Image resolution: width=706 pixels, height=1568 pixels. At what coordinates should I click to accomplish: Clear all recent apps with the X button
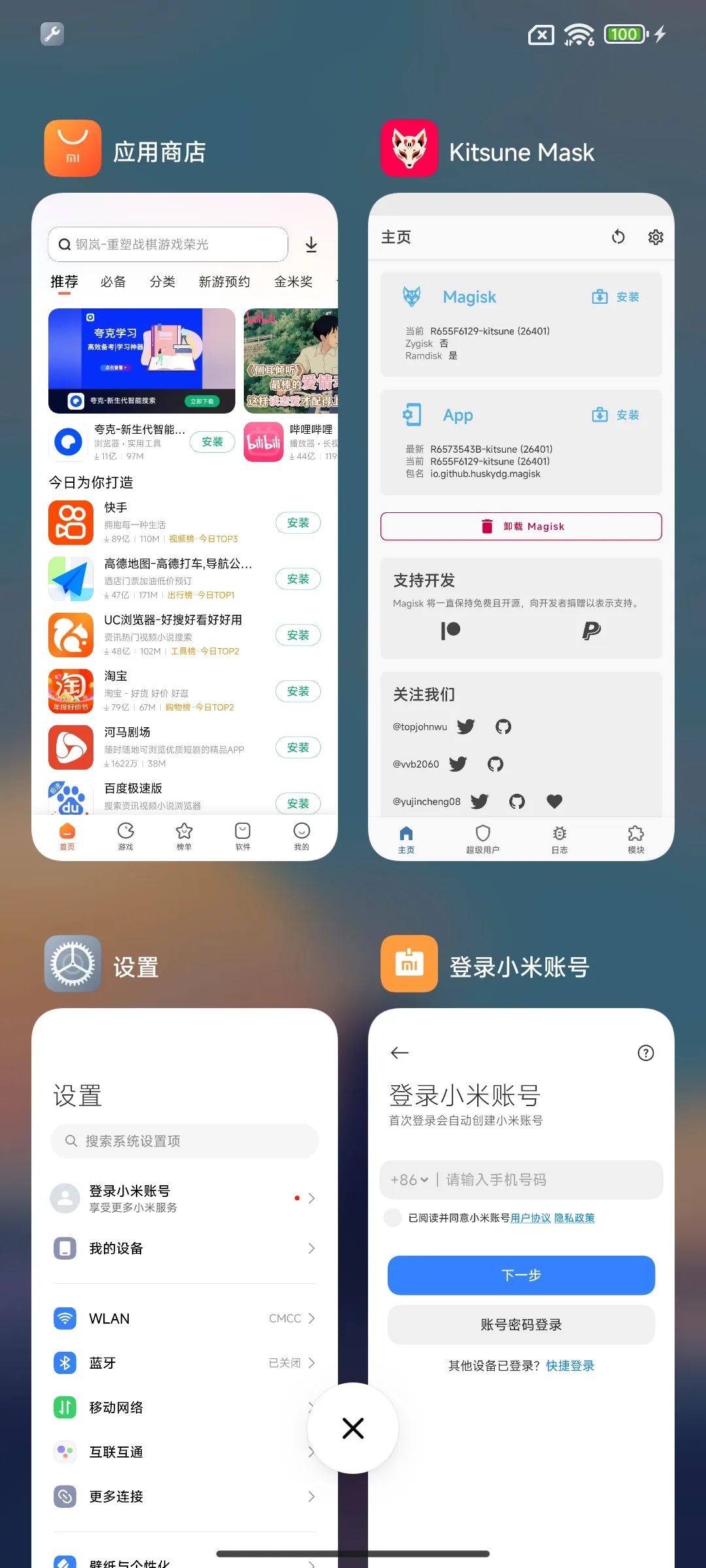(x=353, y=1428)
